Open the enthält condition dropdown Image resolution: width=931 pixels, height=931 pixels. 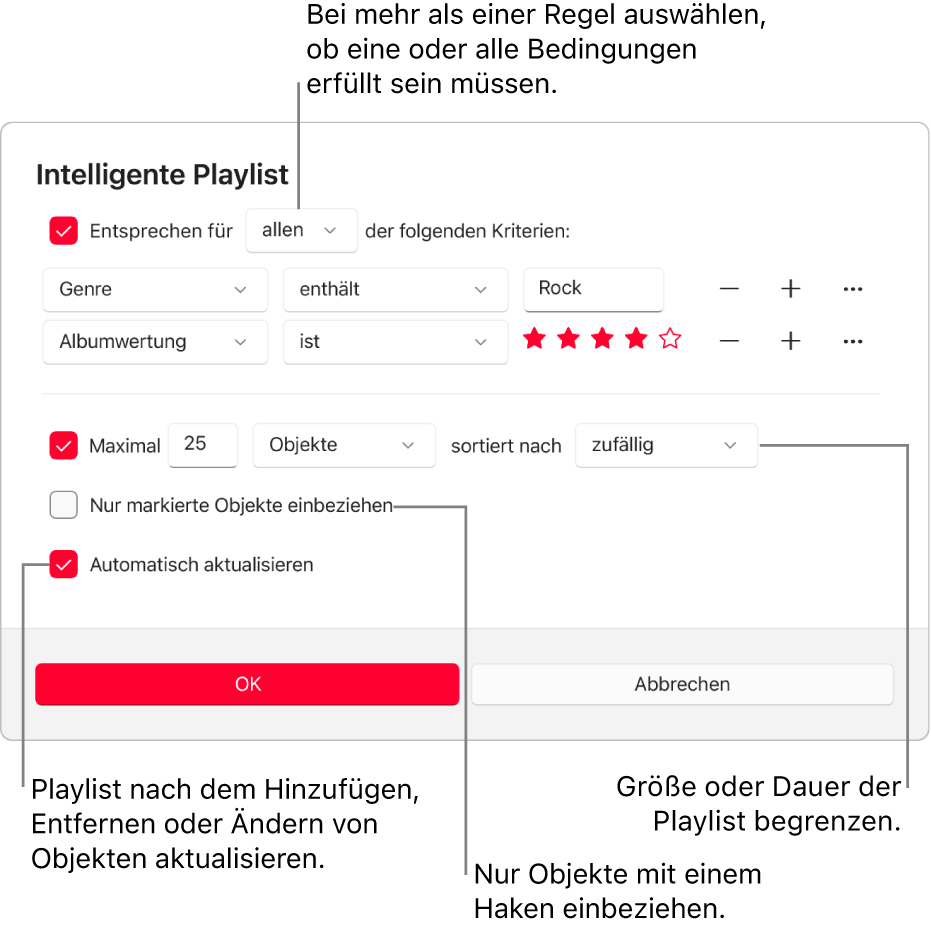(395, 290)
